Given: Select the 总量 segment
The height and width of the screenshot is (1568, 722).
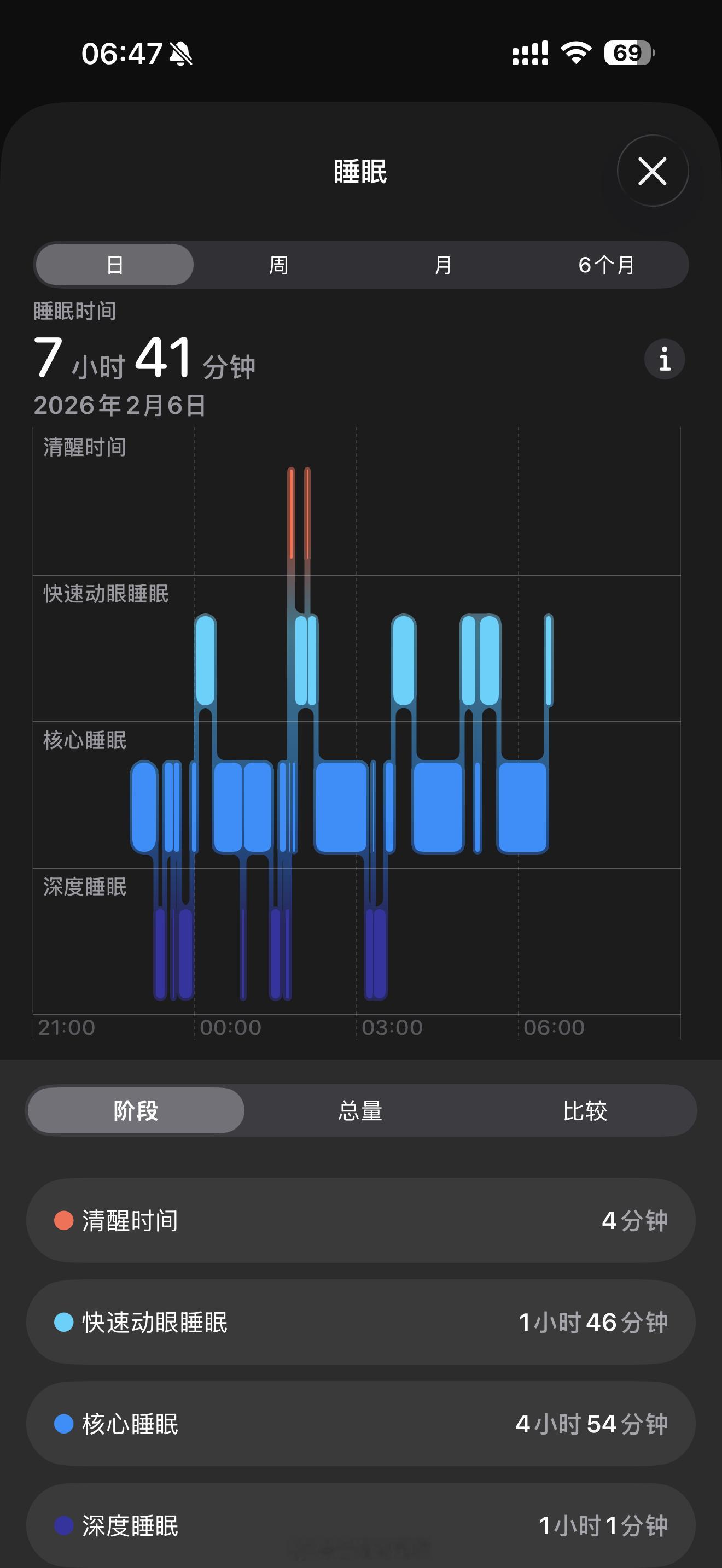Looking at the screenshot, I should (360, 1110).
